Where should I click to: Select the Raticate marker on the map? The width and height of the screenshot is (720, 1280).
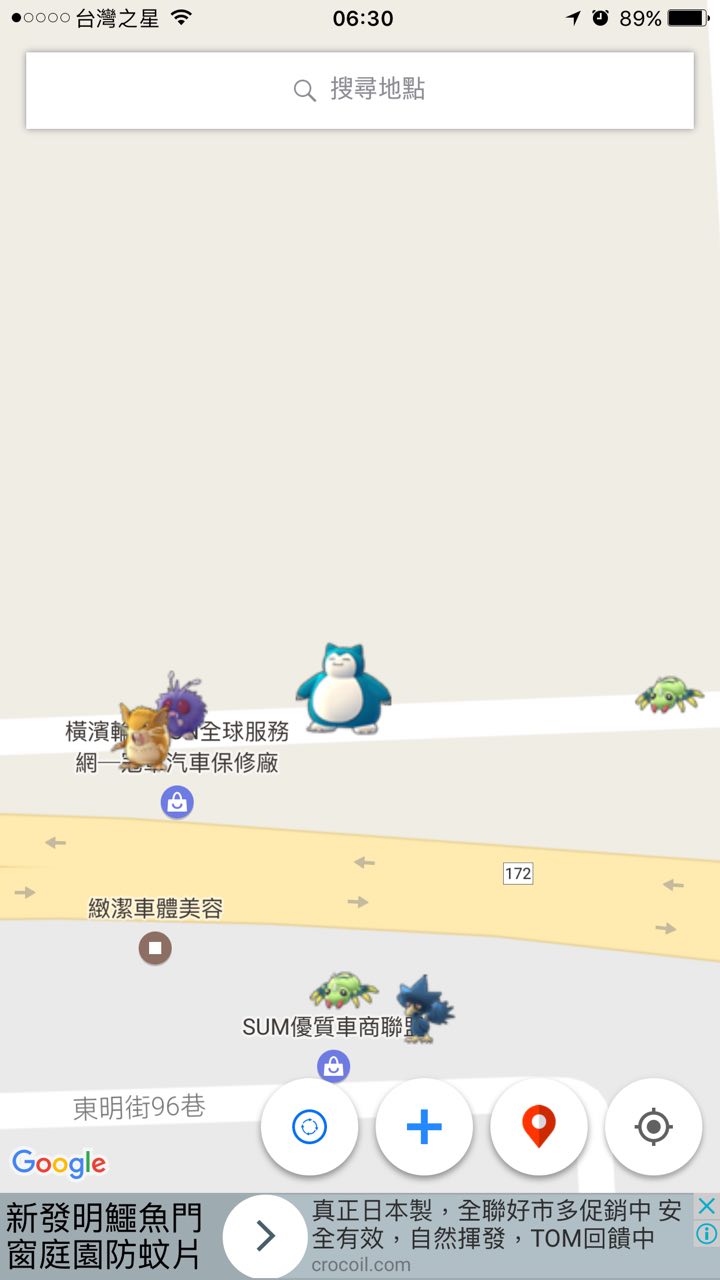(x=142, y=735)
